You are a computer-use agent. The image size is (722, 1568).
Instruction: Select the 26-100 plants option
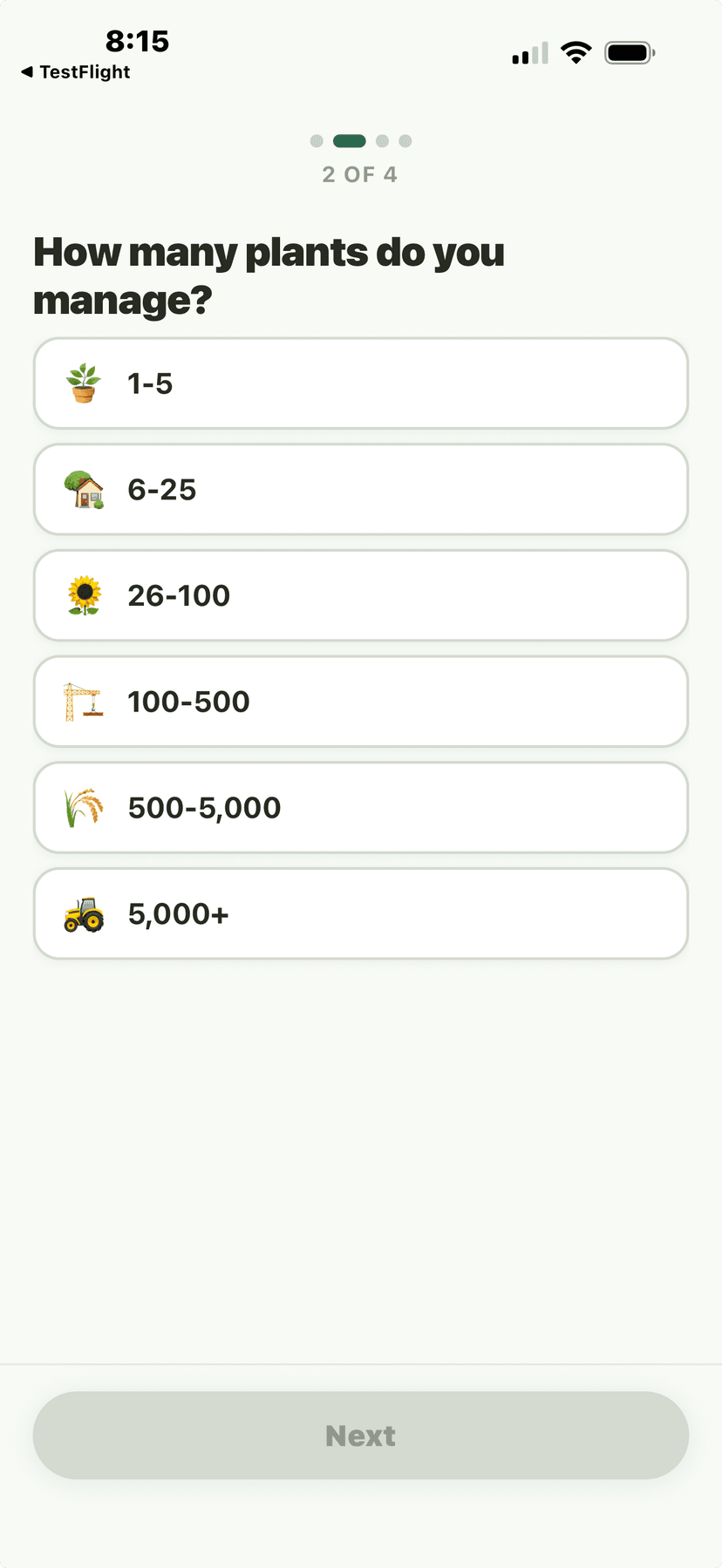click(x=361, y=595)
